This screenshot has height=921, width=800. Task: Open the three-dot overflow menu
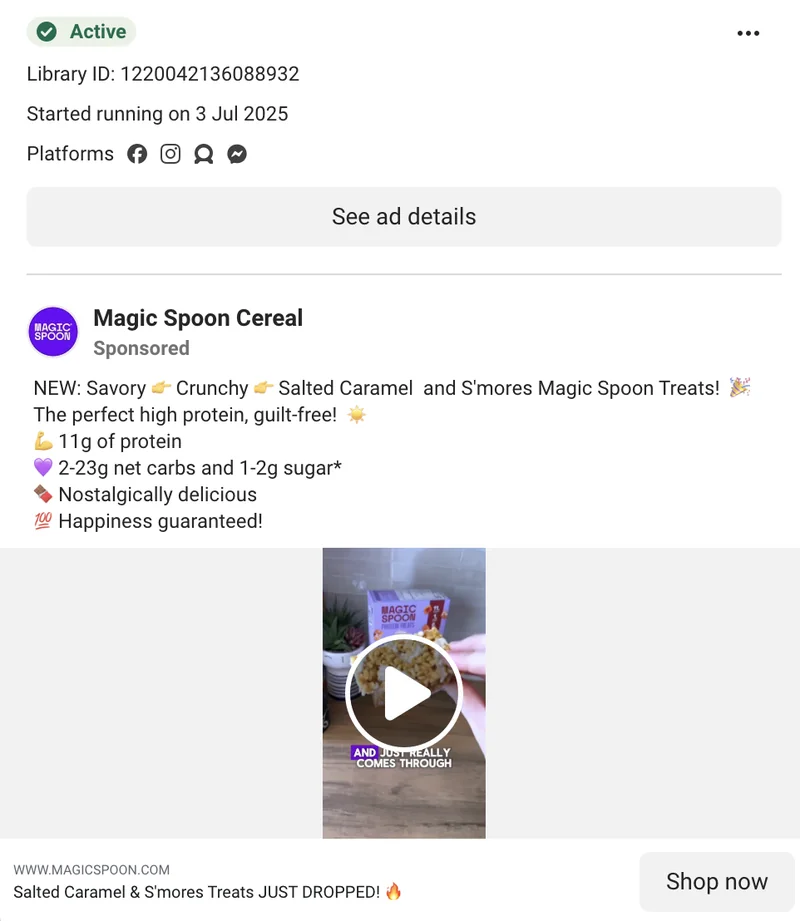click(748, 33)
